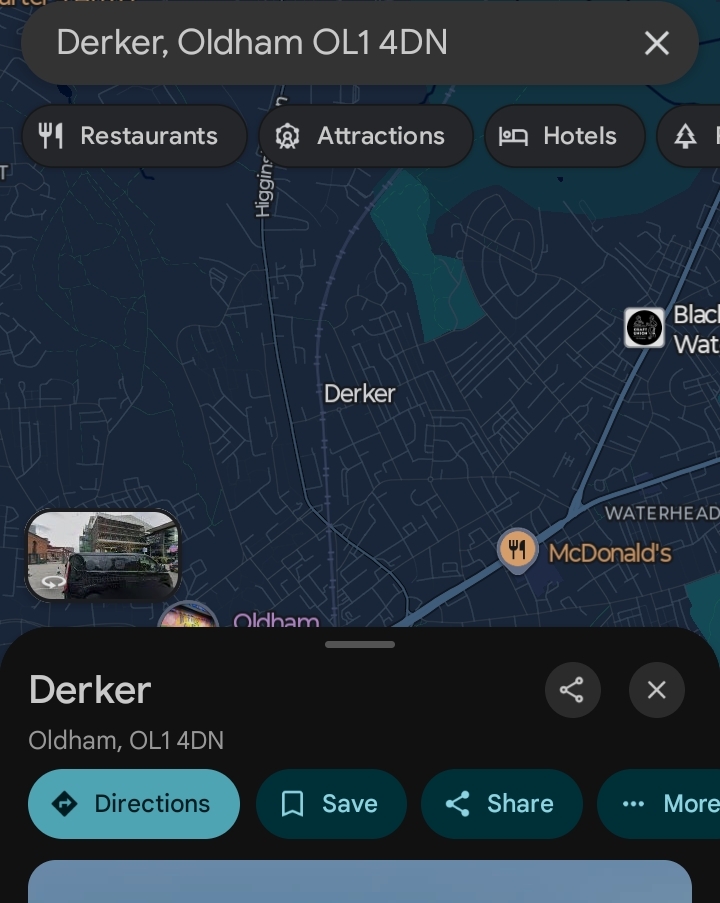Viewport: 720px width, 903px height.
Task: Select the Hotels filter chip
Action: point(564,136)
